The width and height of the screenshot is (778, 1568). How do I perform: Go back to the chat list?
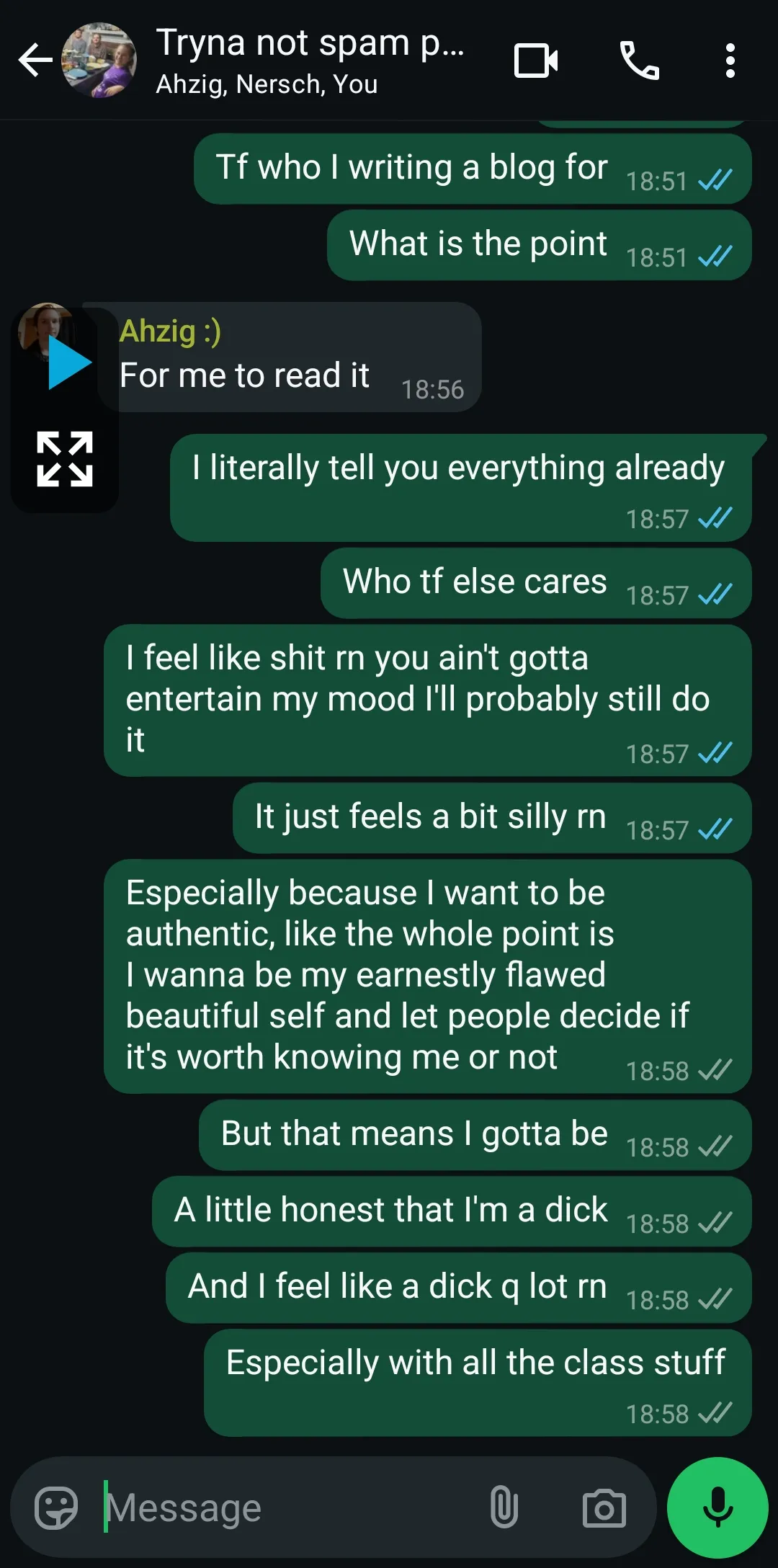[35, 60]
